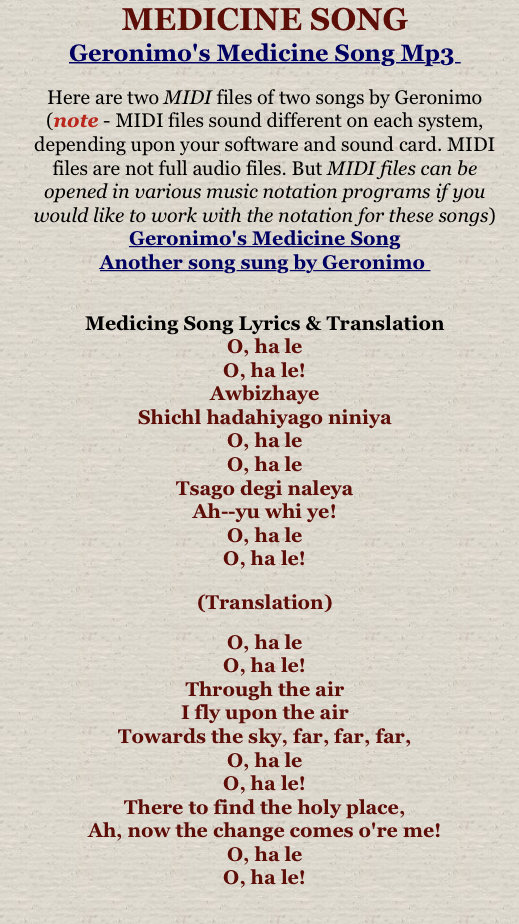Open the Geronimo's Medicine Song Mp3 link

(265, 53)
